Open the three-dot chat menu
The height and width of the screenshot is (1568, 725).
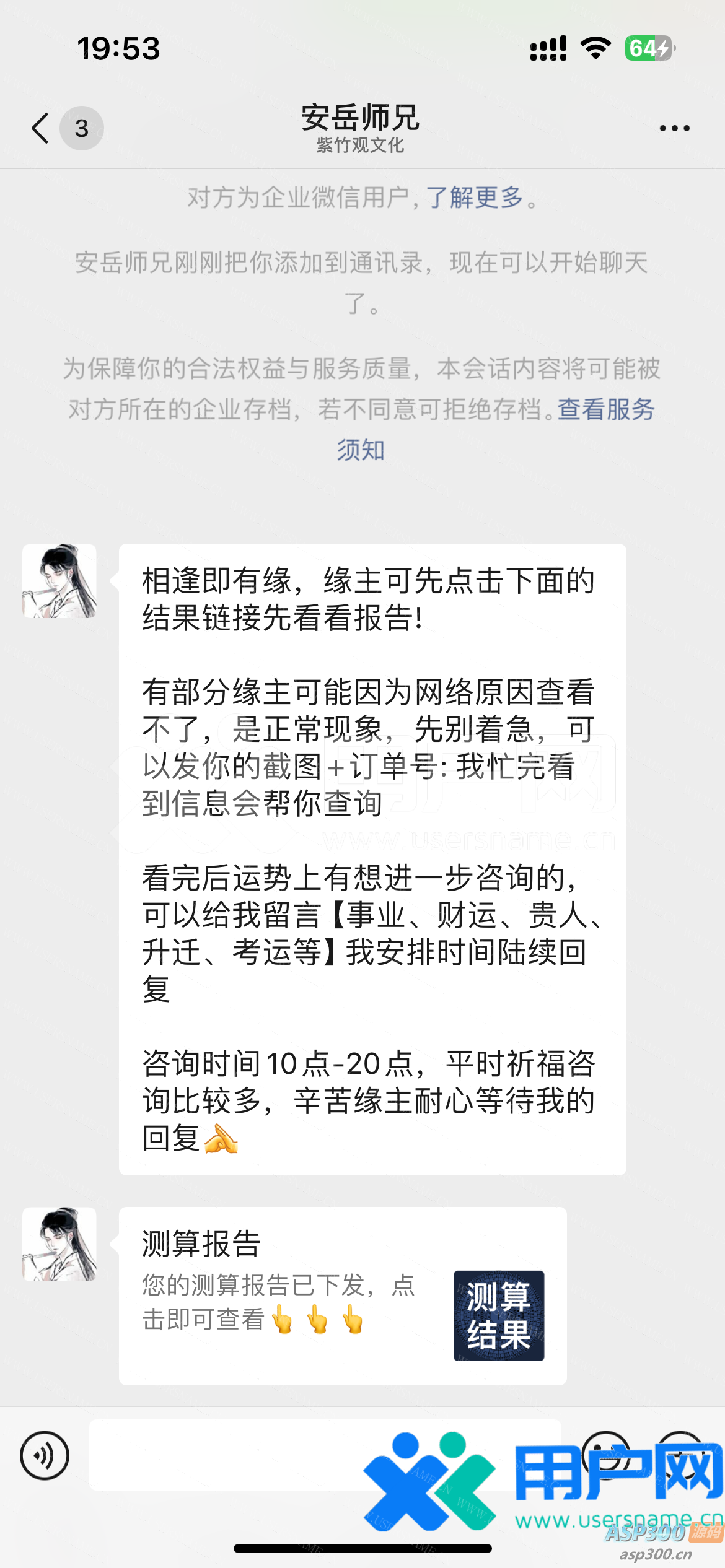coord(674,128)
